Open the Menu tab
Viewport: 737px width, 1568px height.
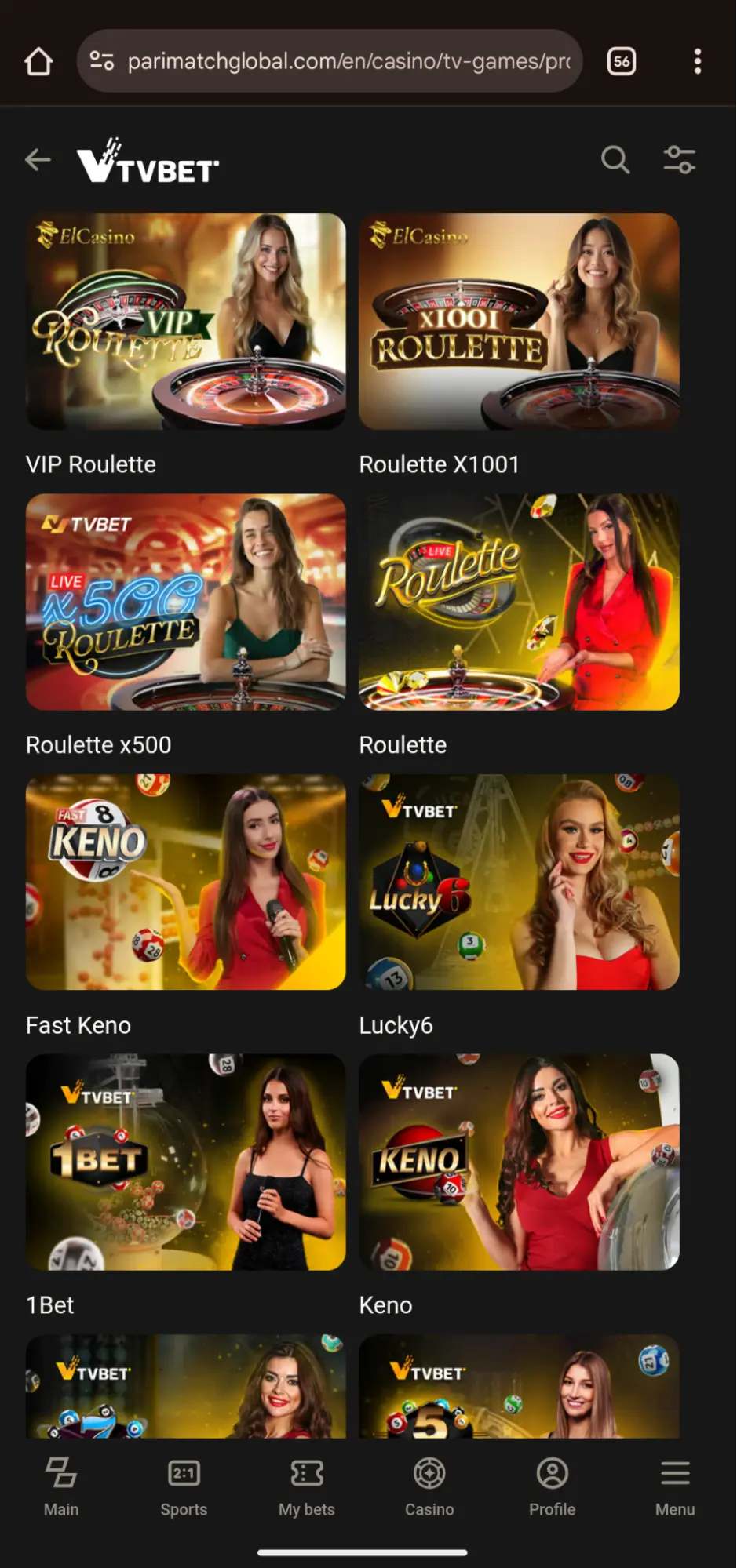click(x=675, y=1486)
